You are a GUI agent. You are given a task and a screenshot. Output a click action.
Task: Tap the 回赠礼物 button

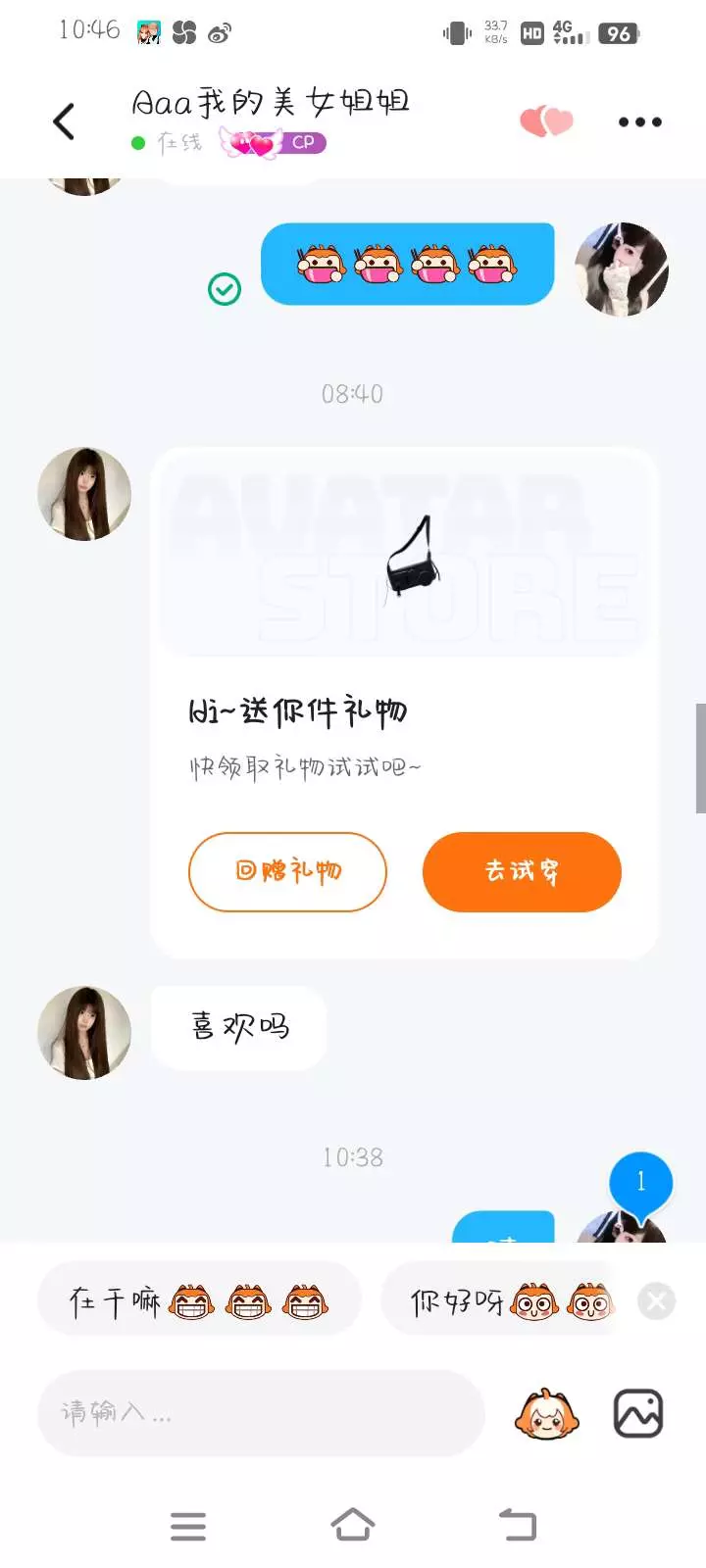click(x=287, y=871)
